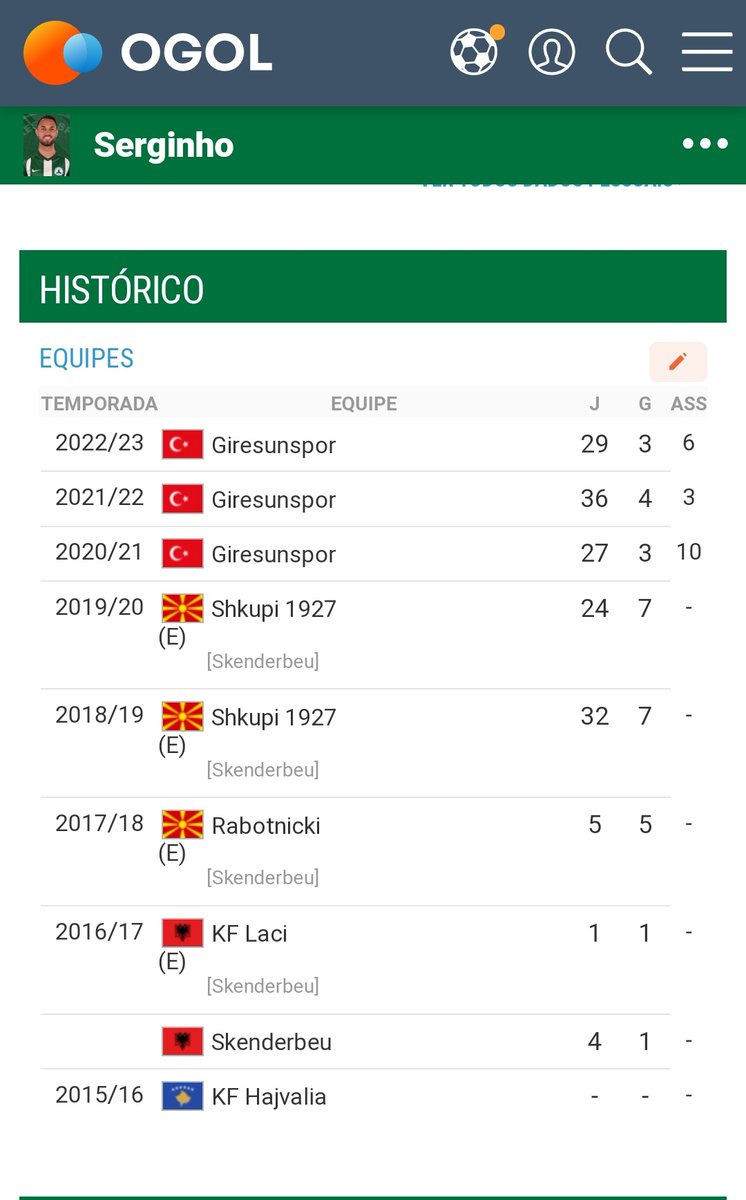Open the user account icon
The width and height of the screenshot is (746, 1200).
(552, 52)
